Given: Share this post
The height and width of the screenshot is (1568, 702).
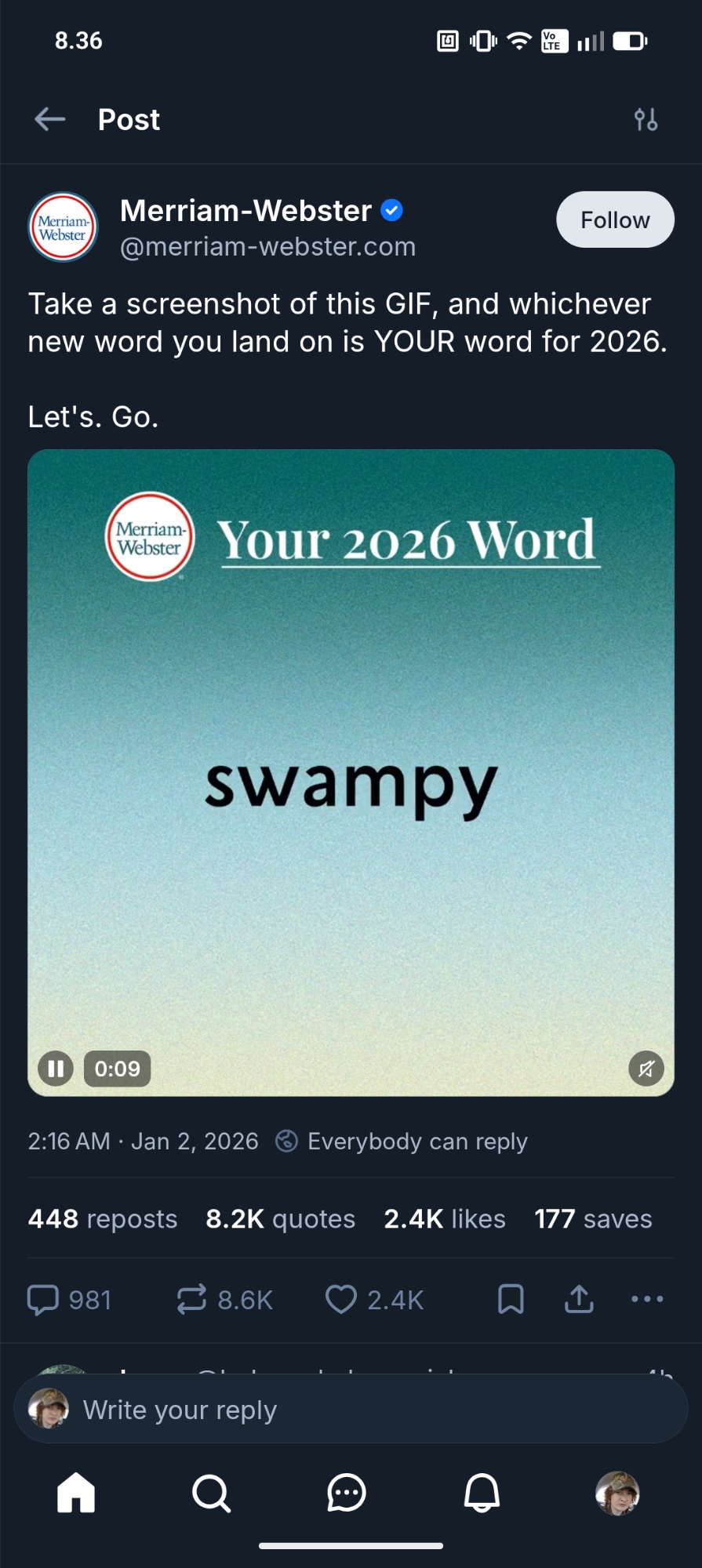Looking at the screenshot, I should [x=579, y=1300].
